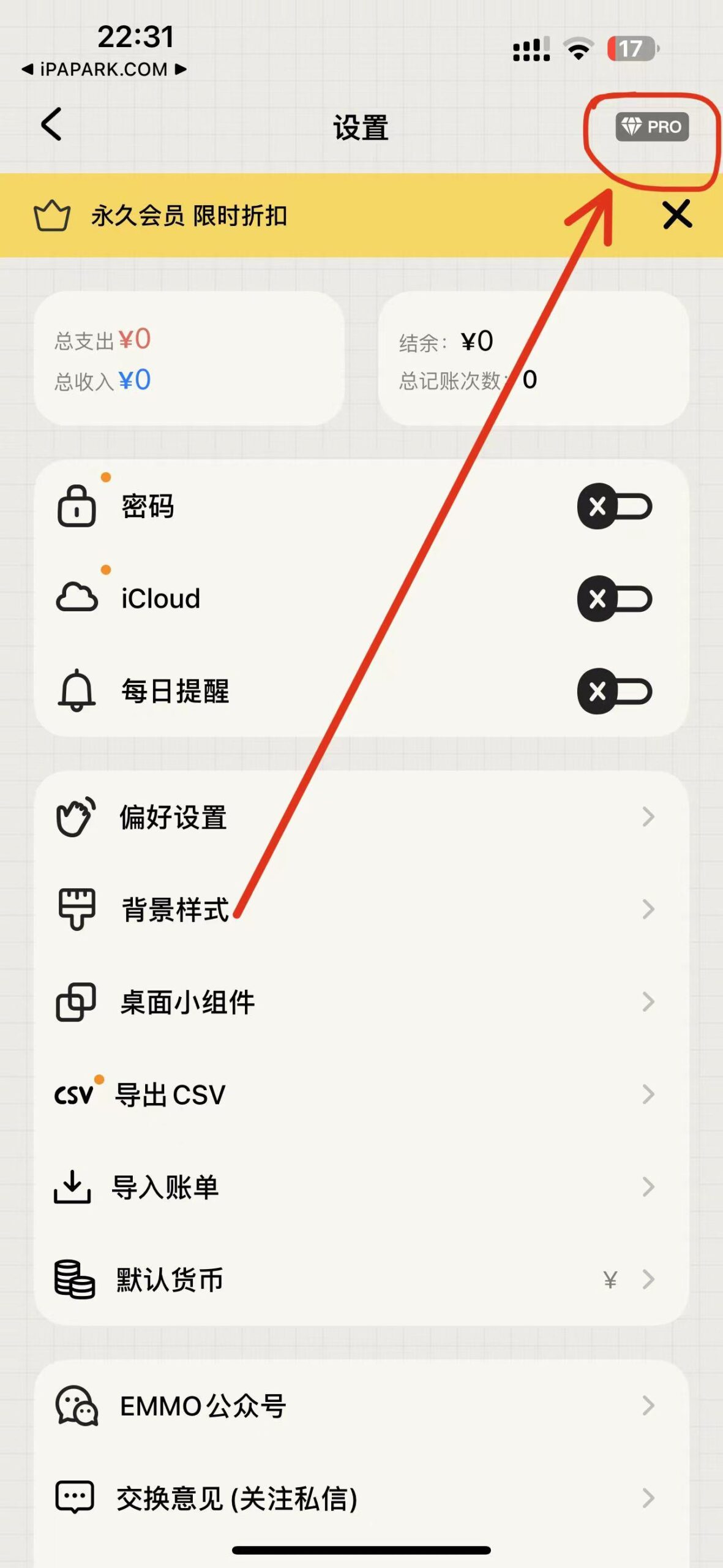Turn on the 每日提醒 toggle
723x1568 pixels.
(x=615, y=691)
